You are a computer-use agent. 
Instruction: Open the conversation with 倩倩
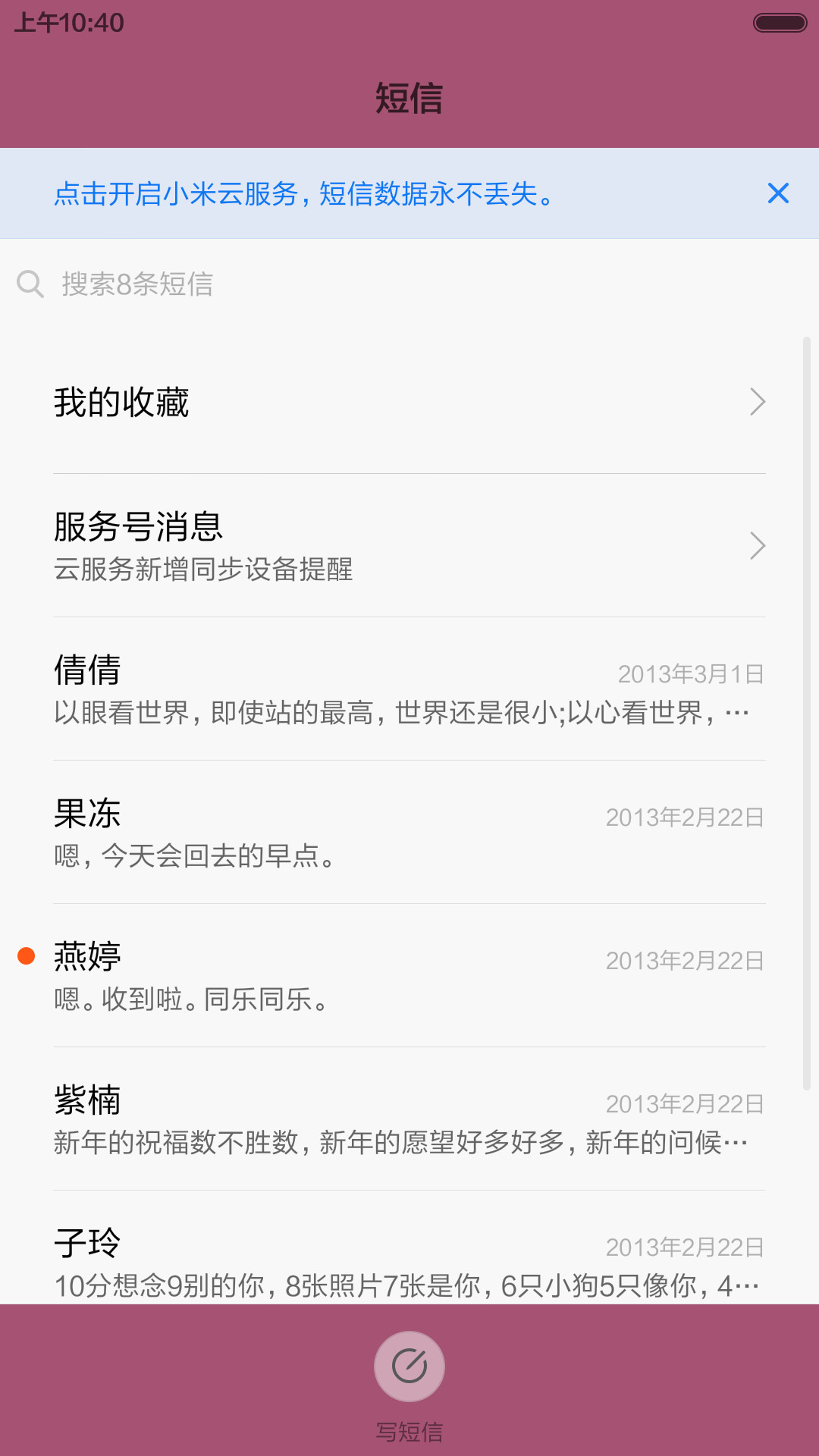coord(409,689)
